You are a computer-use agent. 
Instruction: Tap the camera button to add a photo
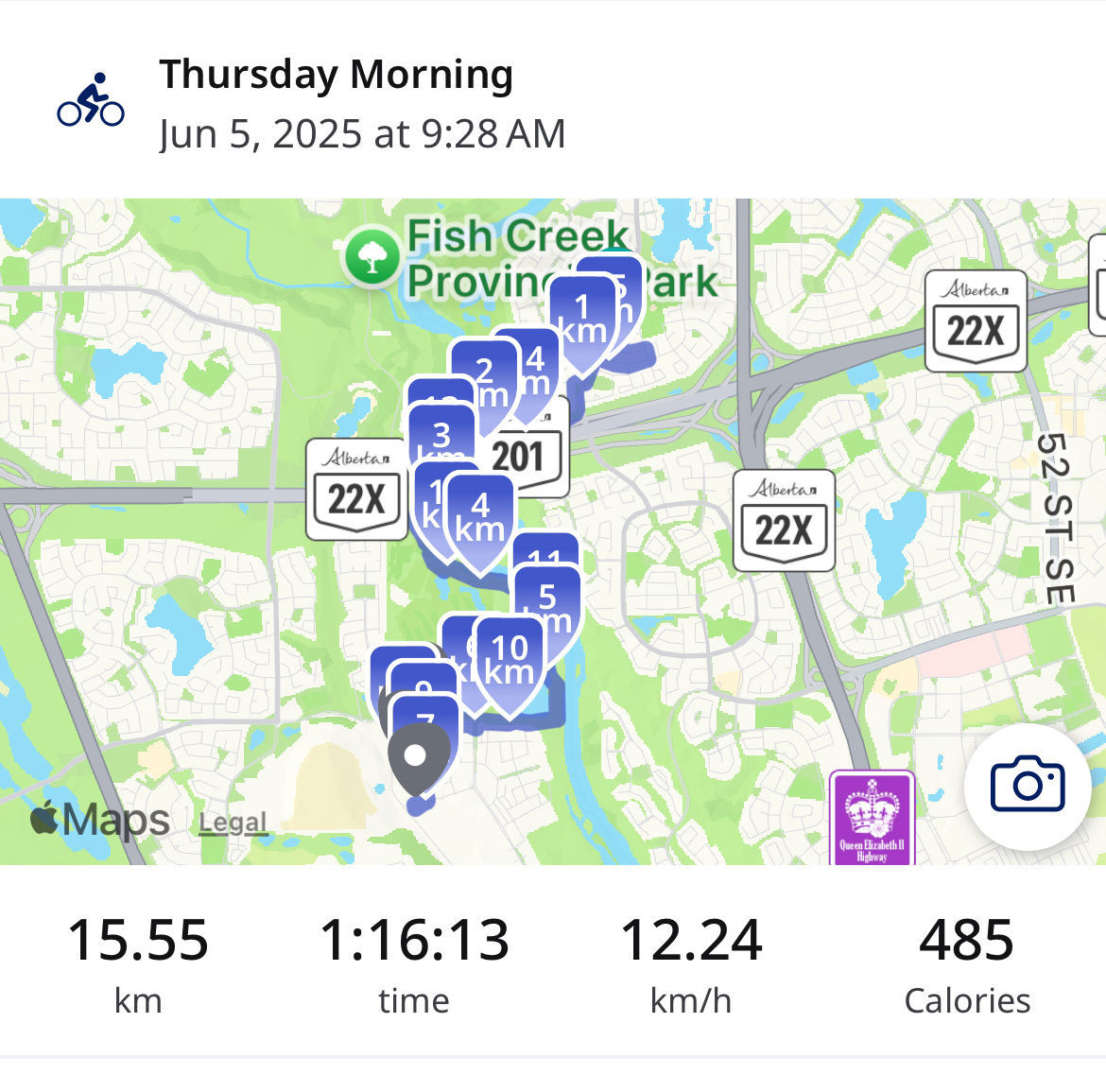[x=1028, y=787]
